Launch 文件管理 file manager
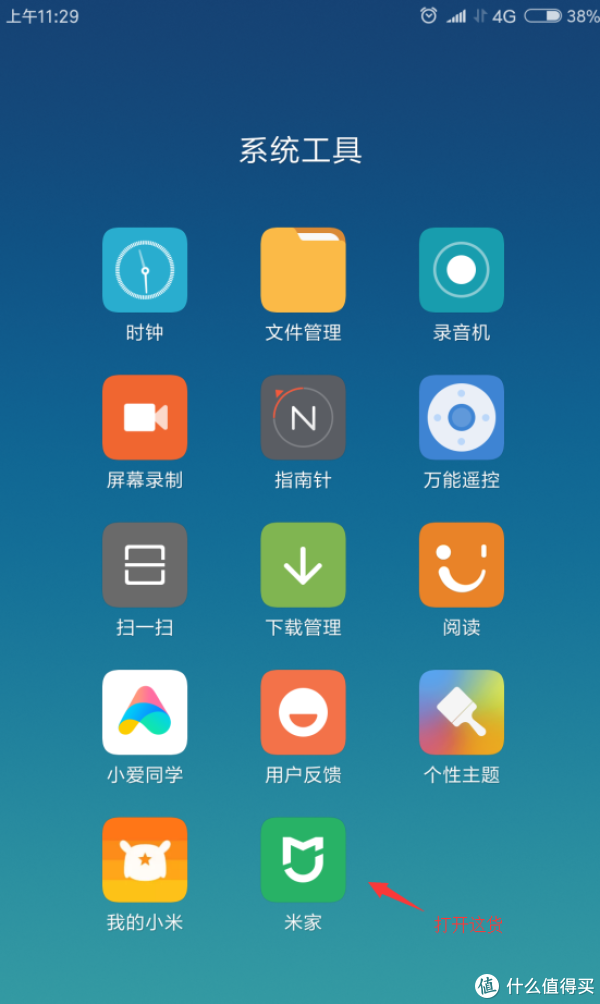This screenshot has height=1004, width=600. [303, 270]
